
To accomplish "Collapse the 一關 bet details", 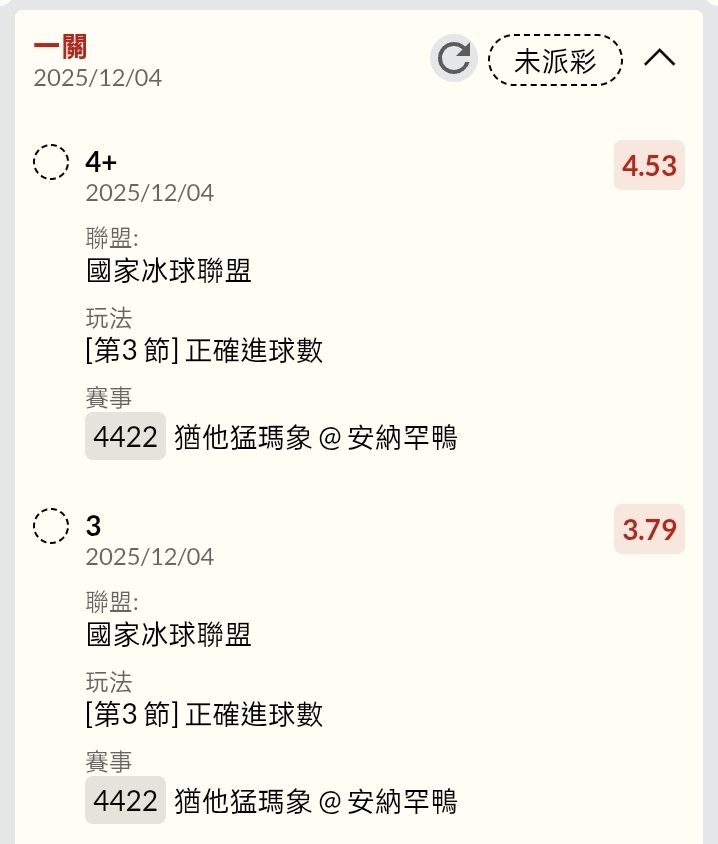I will pyautogui.click(x=660, y=59).
